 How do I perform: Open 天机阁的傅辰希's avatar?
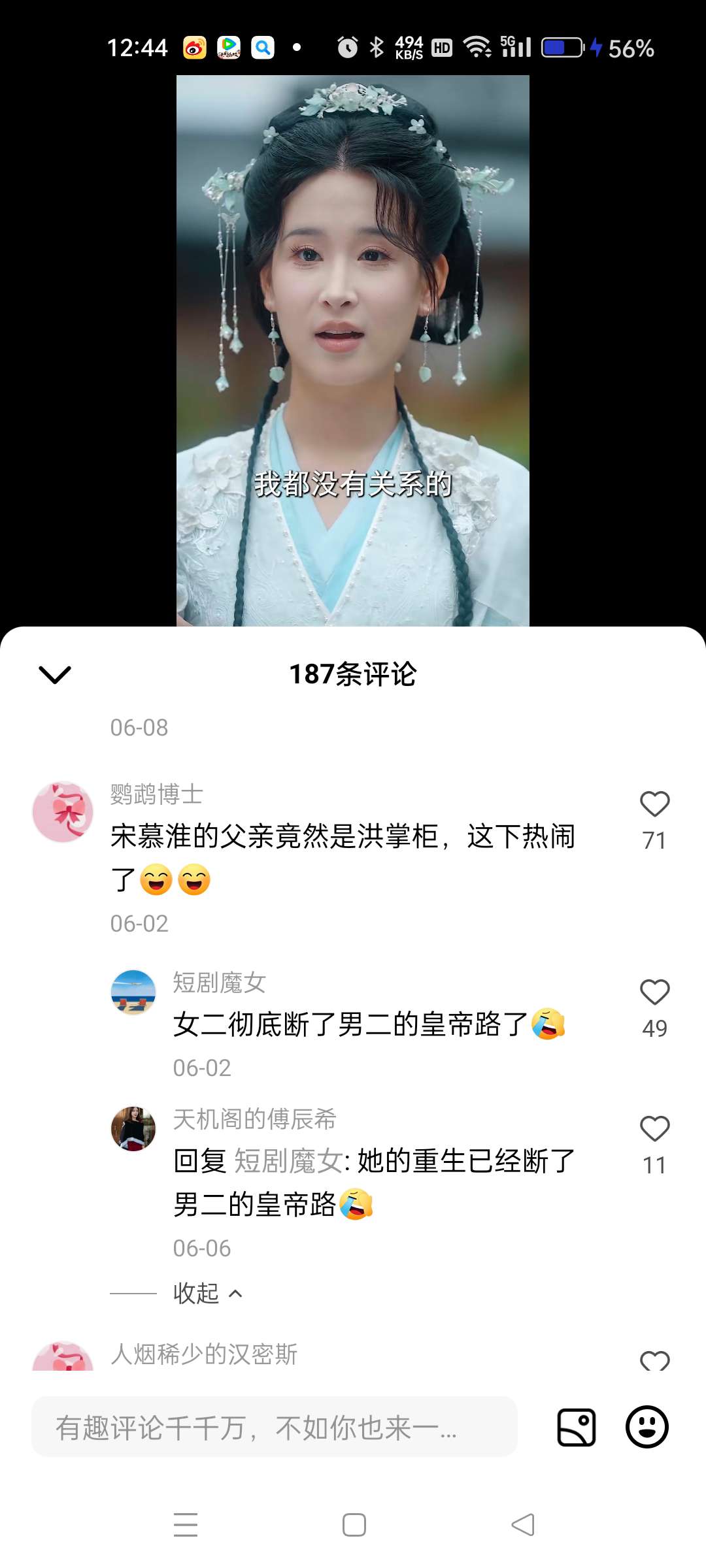[133, 1129]
